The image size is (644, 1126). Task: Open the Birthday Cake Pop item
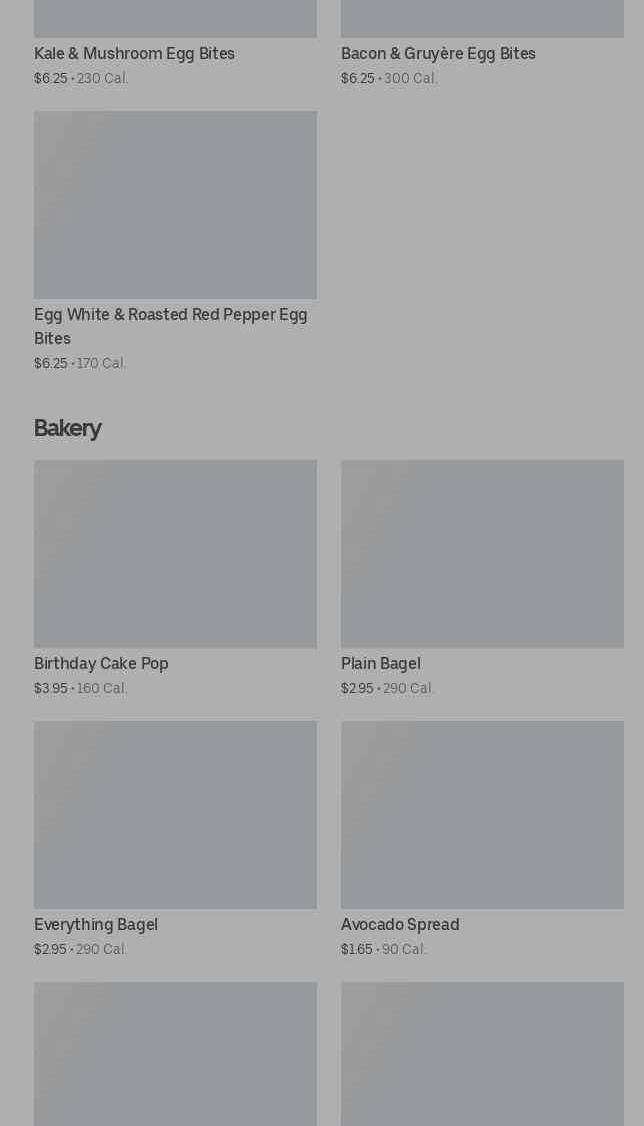pos(175,554)
